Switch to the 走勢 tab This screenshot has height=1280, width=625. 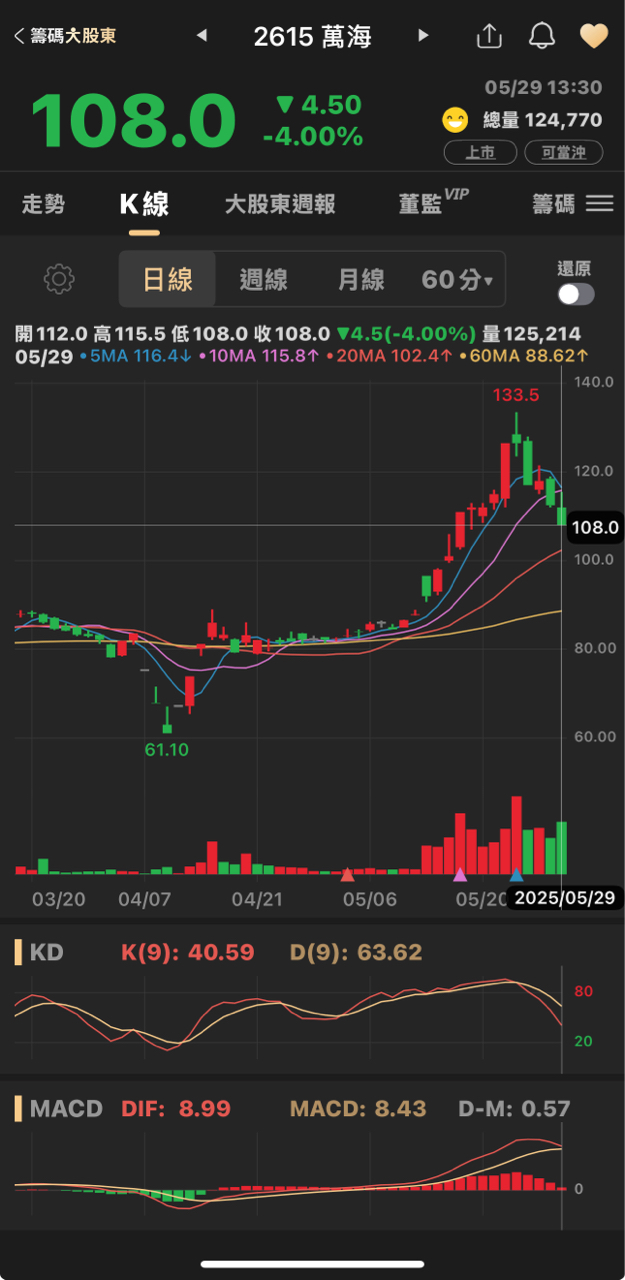(x=43, y=204)
